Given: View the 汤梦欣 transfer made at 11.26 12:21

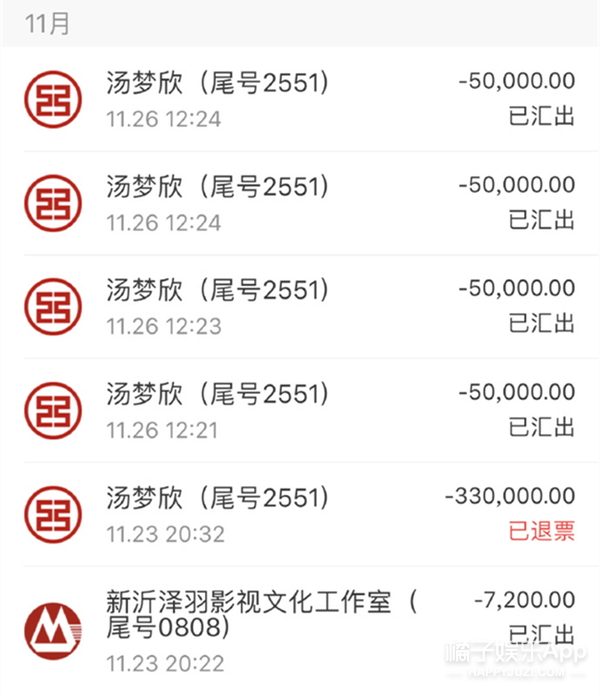Looking at the screenshot, I should tap(300, 410).
